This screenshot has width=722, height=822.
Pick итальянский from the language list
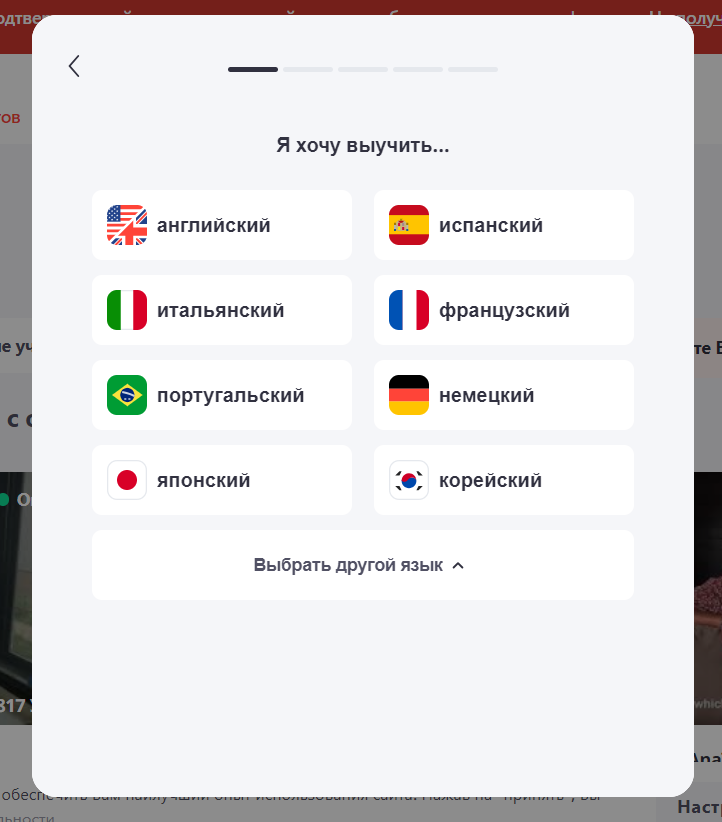[x=221, y=310]
